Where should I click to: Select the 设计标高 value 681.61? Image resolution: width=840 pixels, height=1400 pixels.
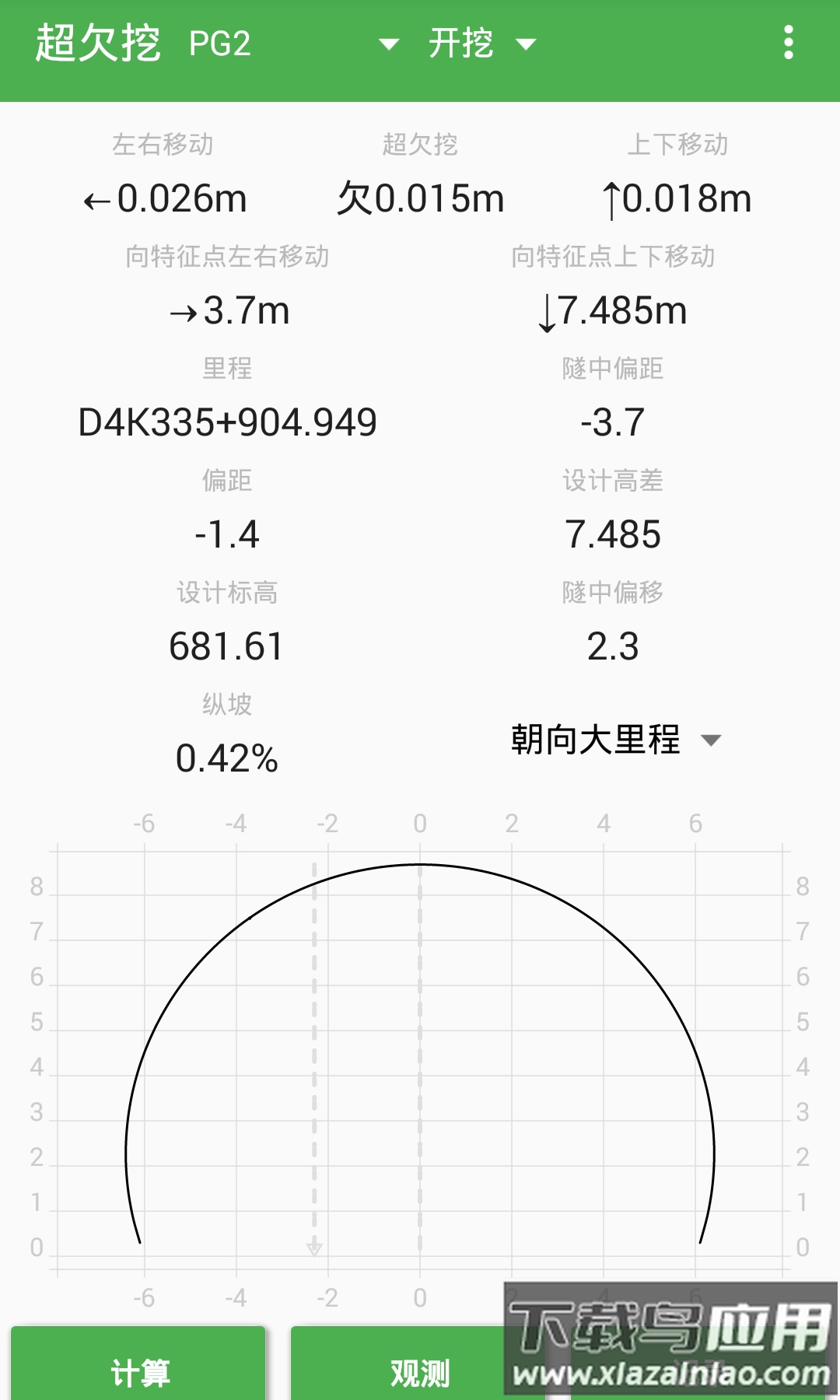(226, 646)
